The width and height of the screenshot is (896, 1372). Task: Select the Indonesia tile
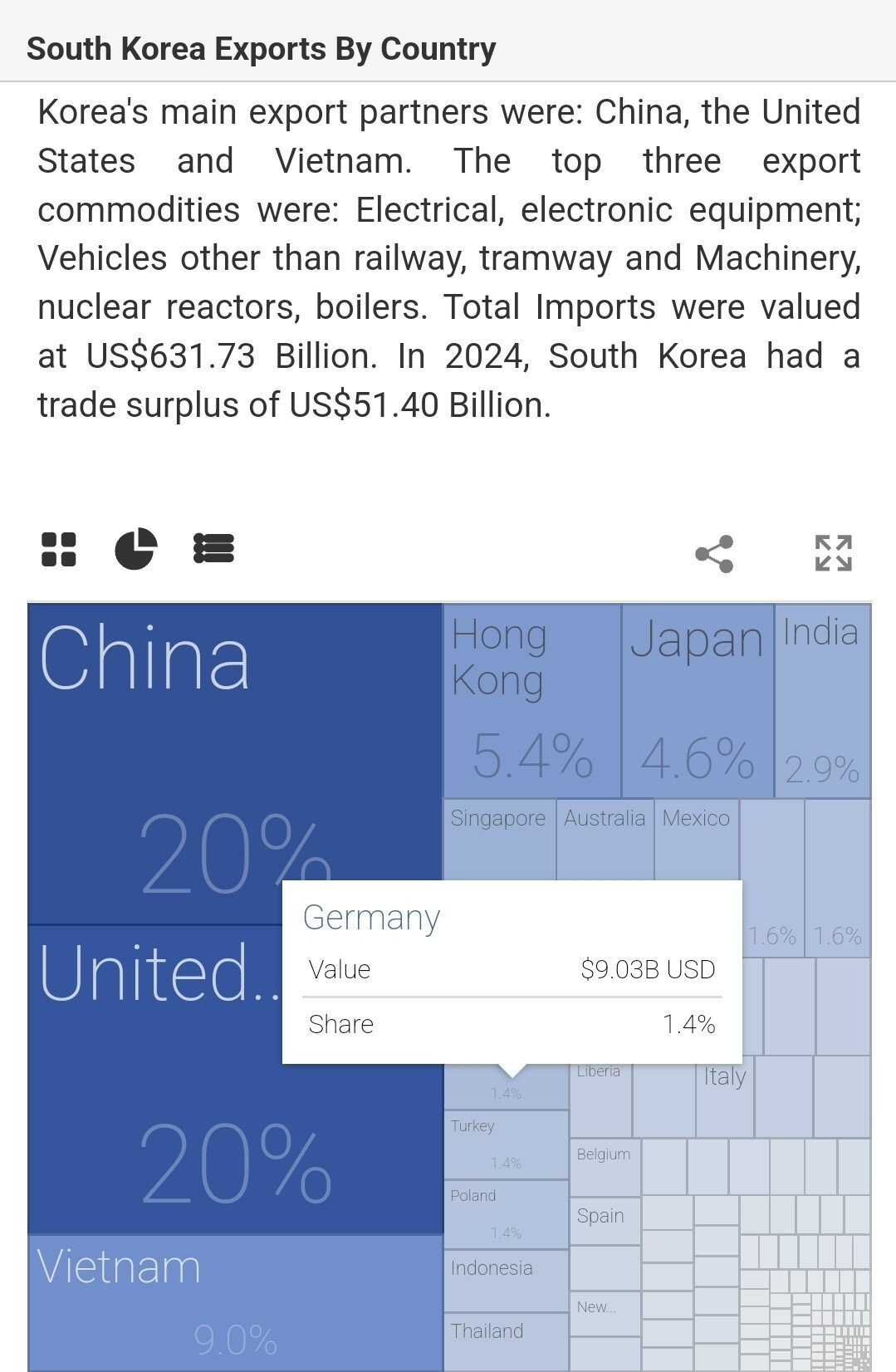click(x=506, y=1280)
